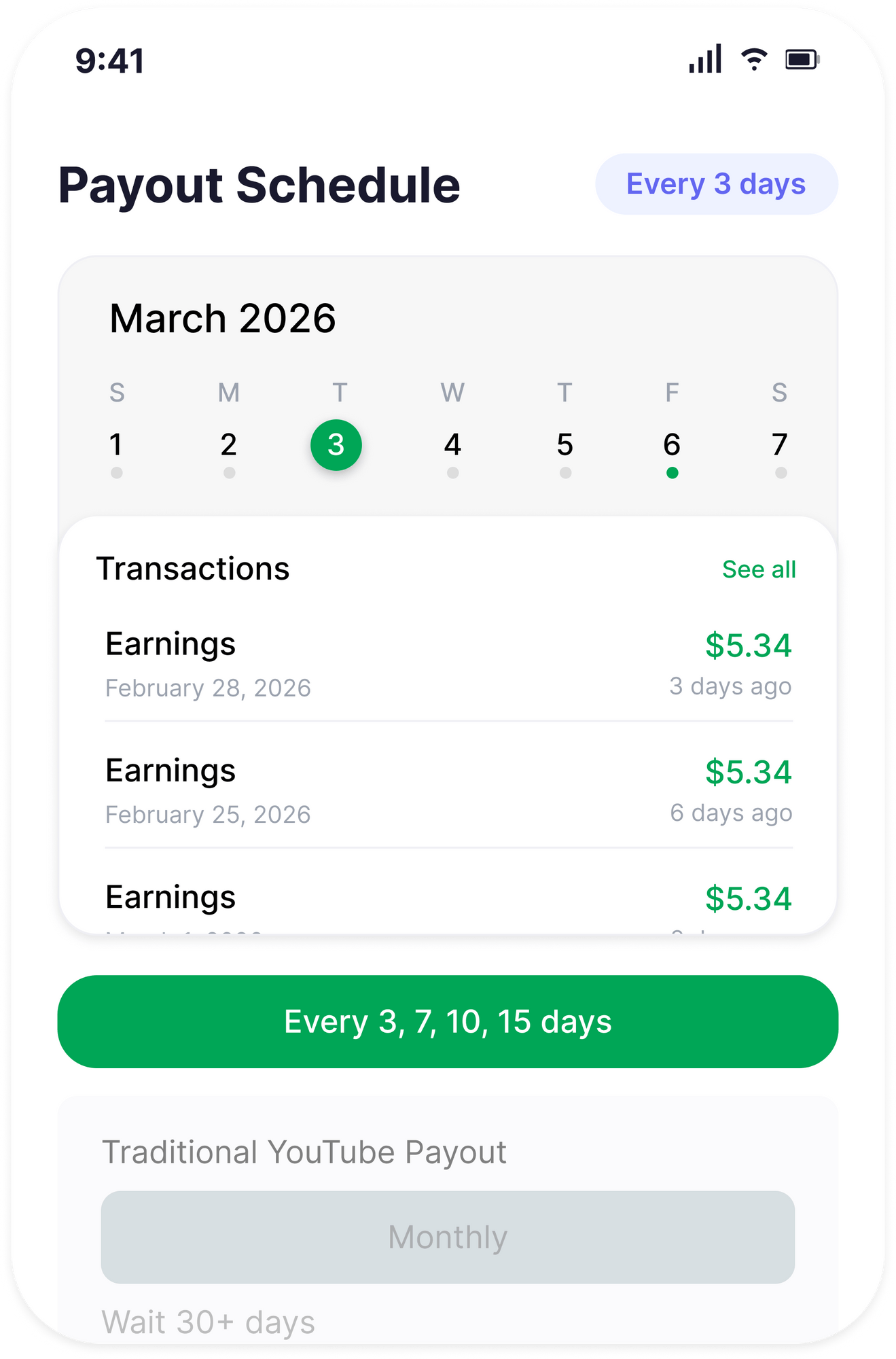896x1359 pixels.
Task: Select the Monthly payout option
Action: coord(448,1237)
